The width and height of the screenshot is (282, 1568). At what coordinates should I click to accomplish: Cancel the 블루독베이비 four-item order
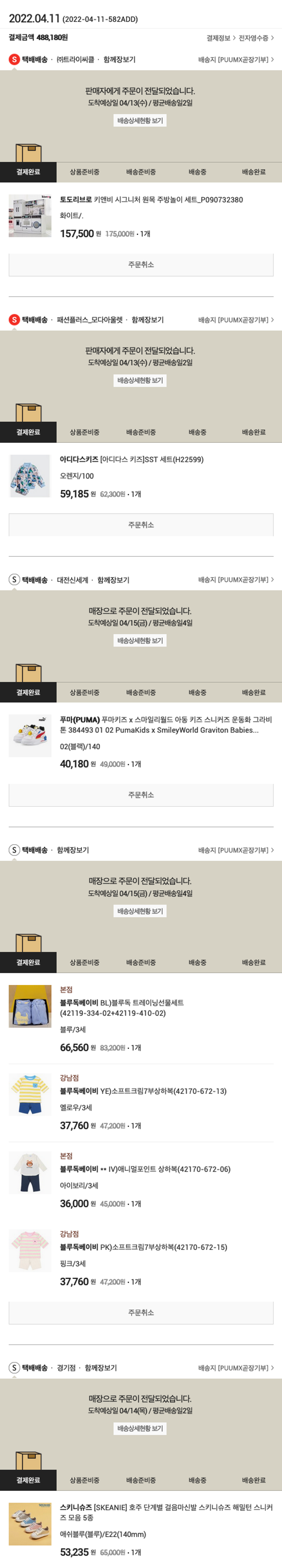coord(141,1312)
